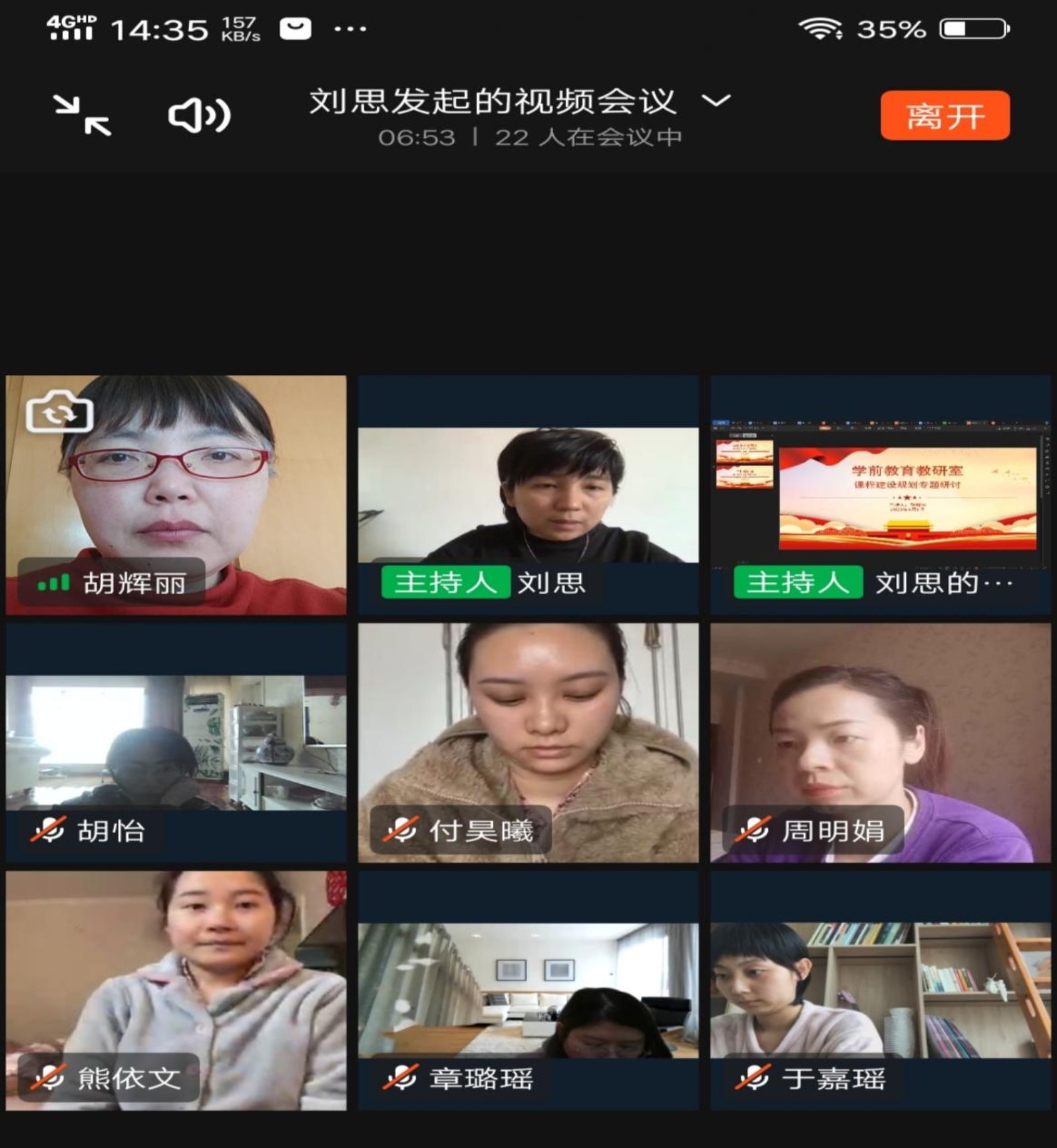Select 于嘉瑶's video tile
Image resolution: width=1057 pixels, height=1148 pixels.
tap(880, 991)
